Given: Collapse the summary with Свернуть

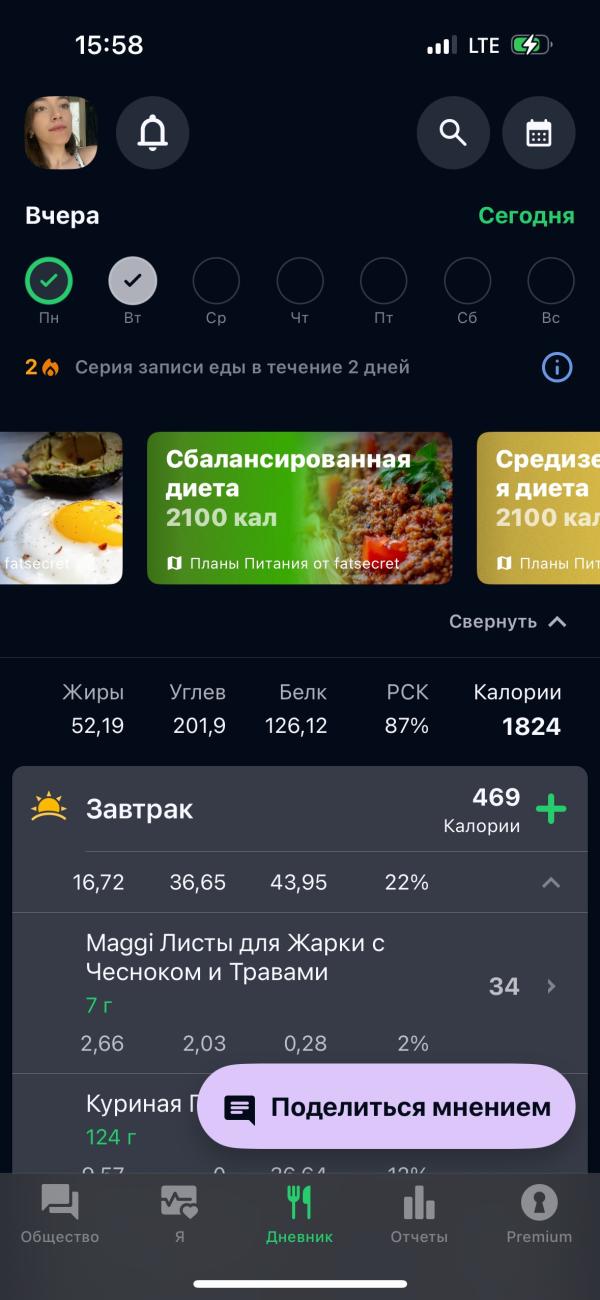Looking at the screenshot, I should click(508, 622).
